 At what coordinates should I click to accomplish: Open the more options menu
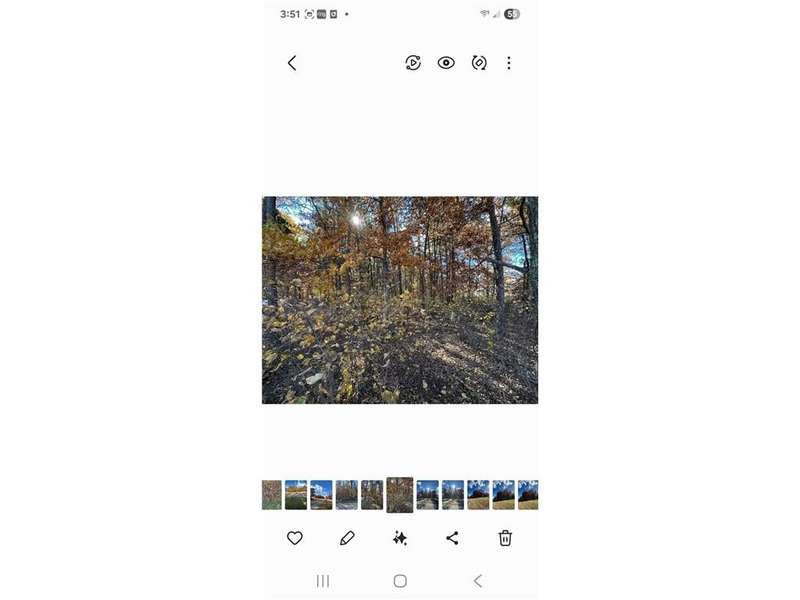508,63
